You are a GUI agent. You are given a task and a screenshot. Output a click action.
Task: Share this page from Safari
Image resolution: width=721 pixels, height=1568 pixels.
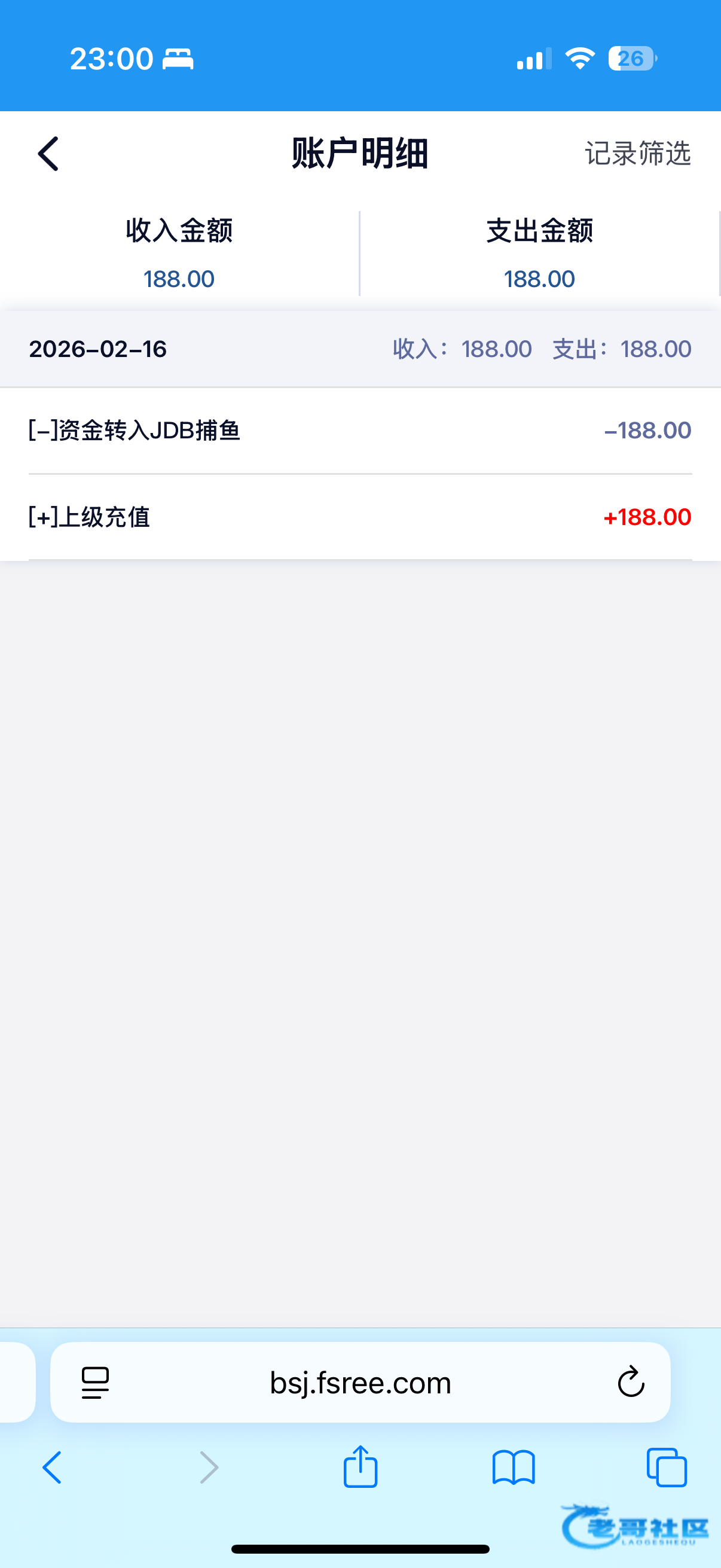pyautogui.click(x=360, y=1467)
